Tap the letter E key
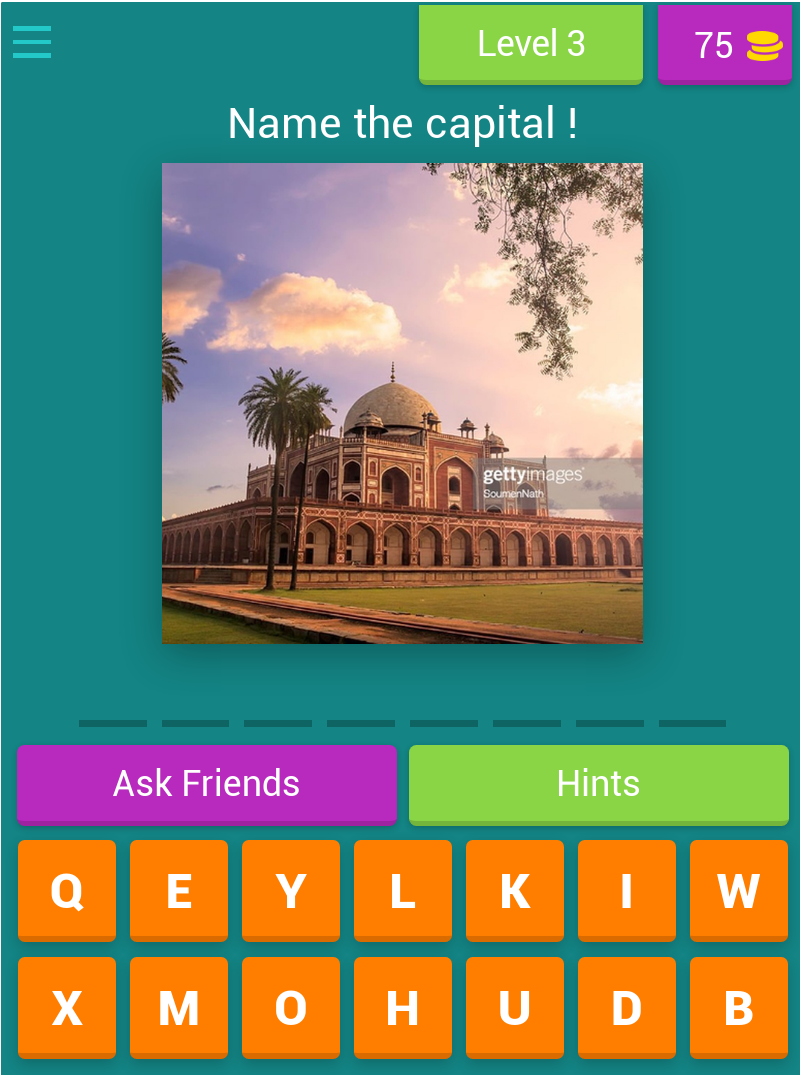Viewport: 800px width, 1075px height. coord(178,889)
